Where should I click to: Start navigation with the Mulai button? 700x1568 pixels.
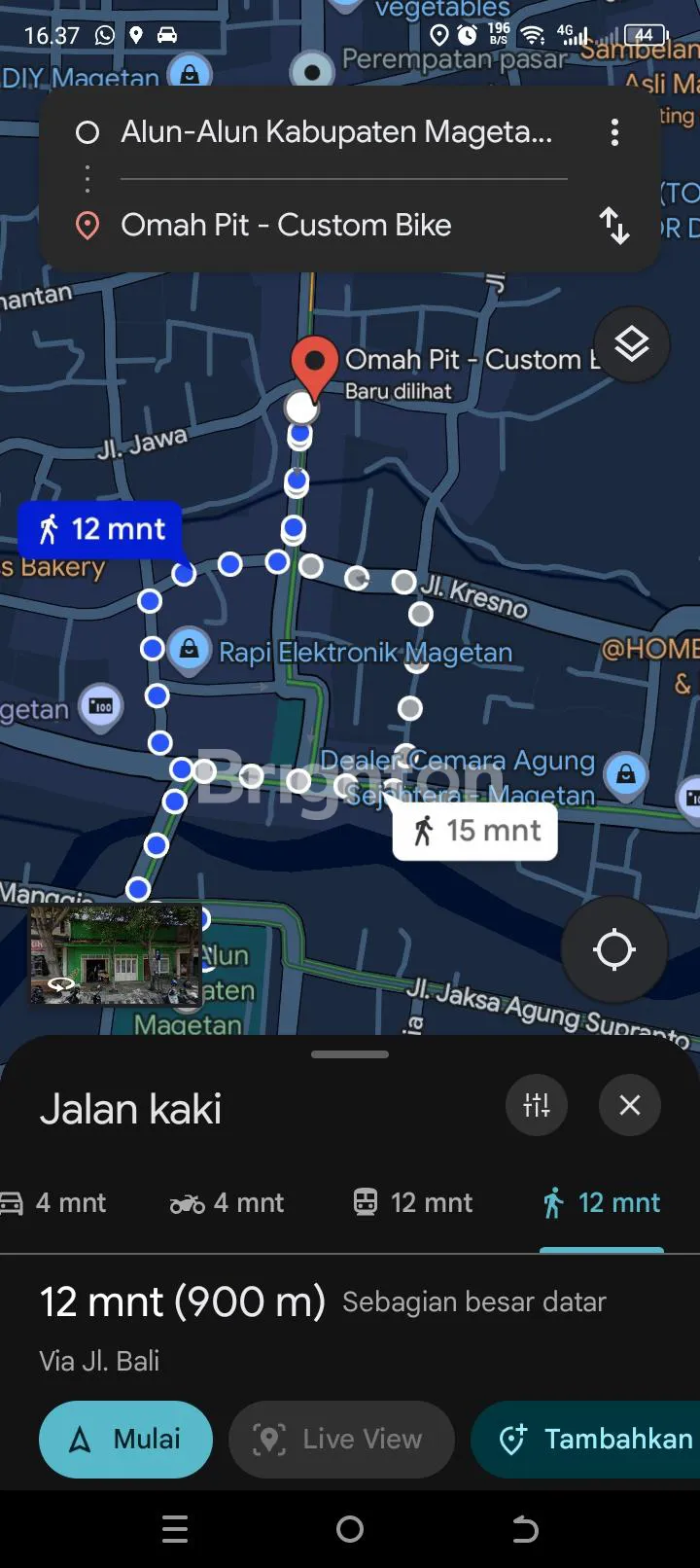[x=125, y=1439]
